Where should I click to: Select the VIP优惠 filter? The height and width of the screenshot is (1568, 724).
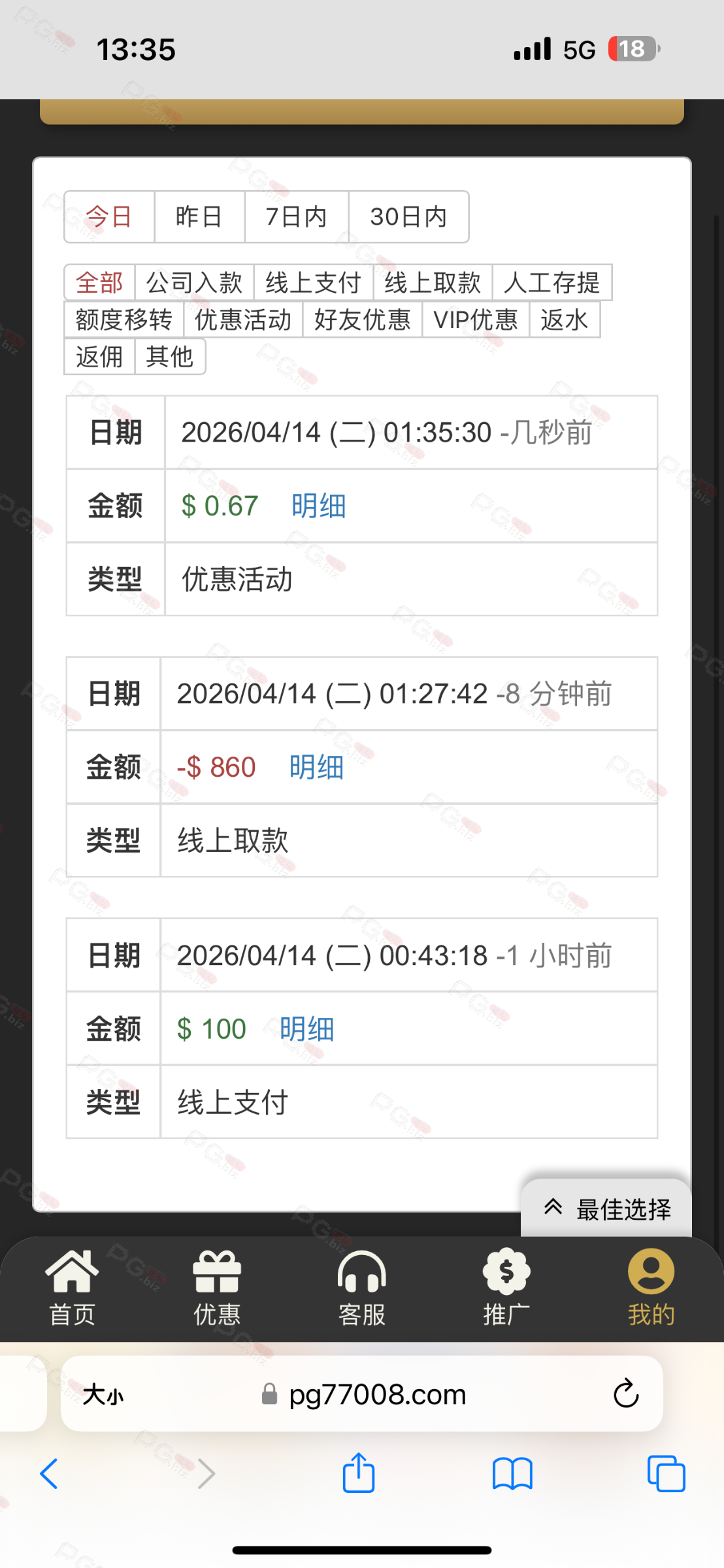pos(475,320)
